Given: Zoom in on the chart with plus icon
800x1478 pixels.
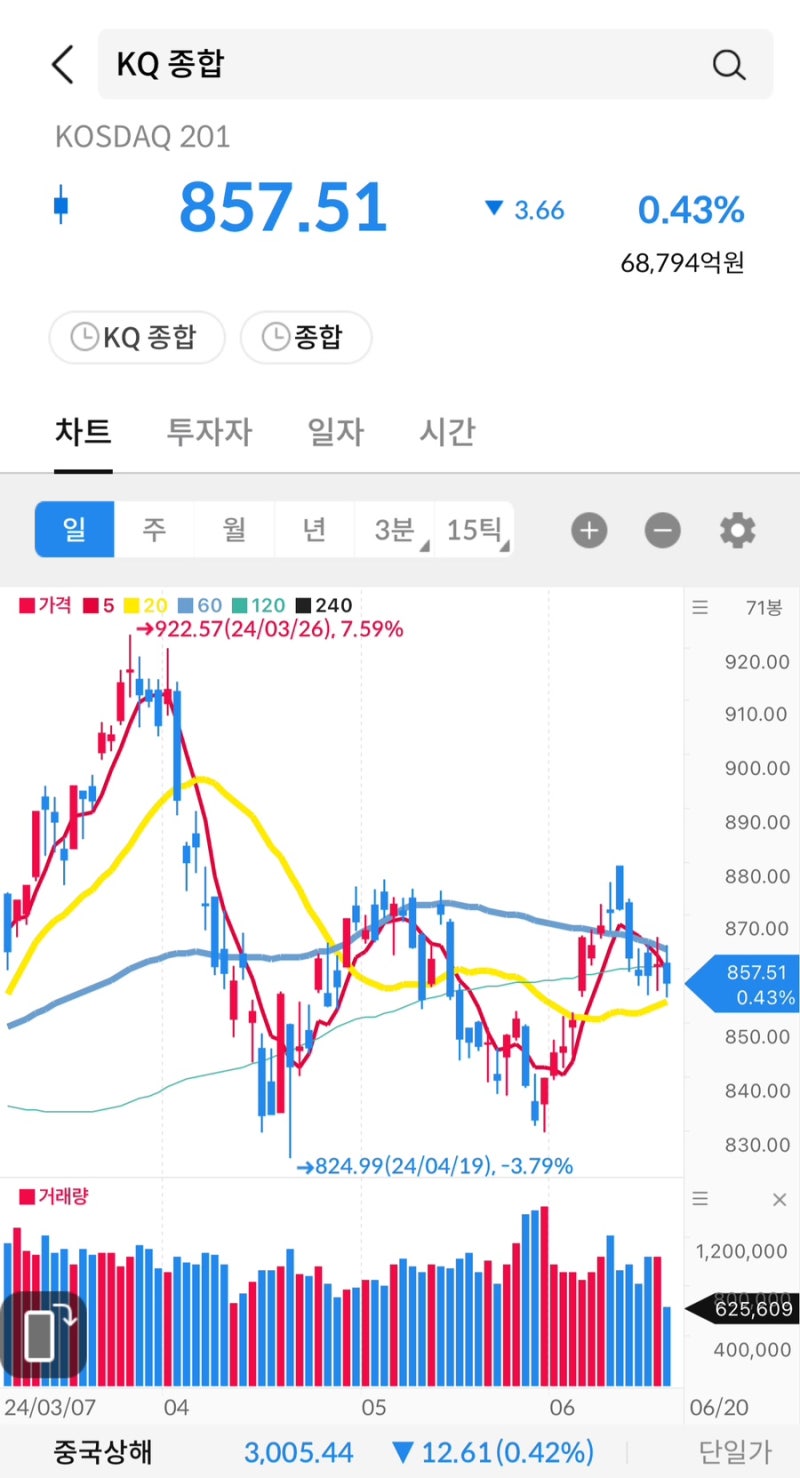Looking at the screenshot, I should [x=589, y=530].
